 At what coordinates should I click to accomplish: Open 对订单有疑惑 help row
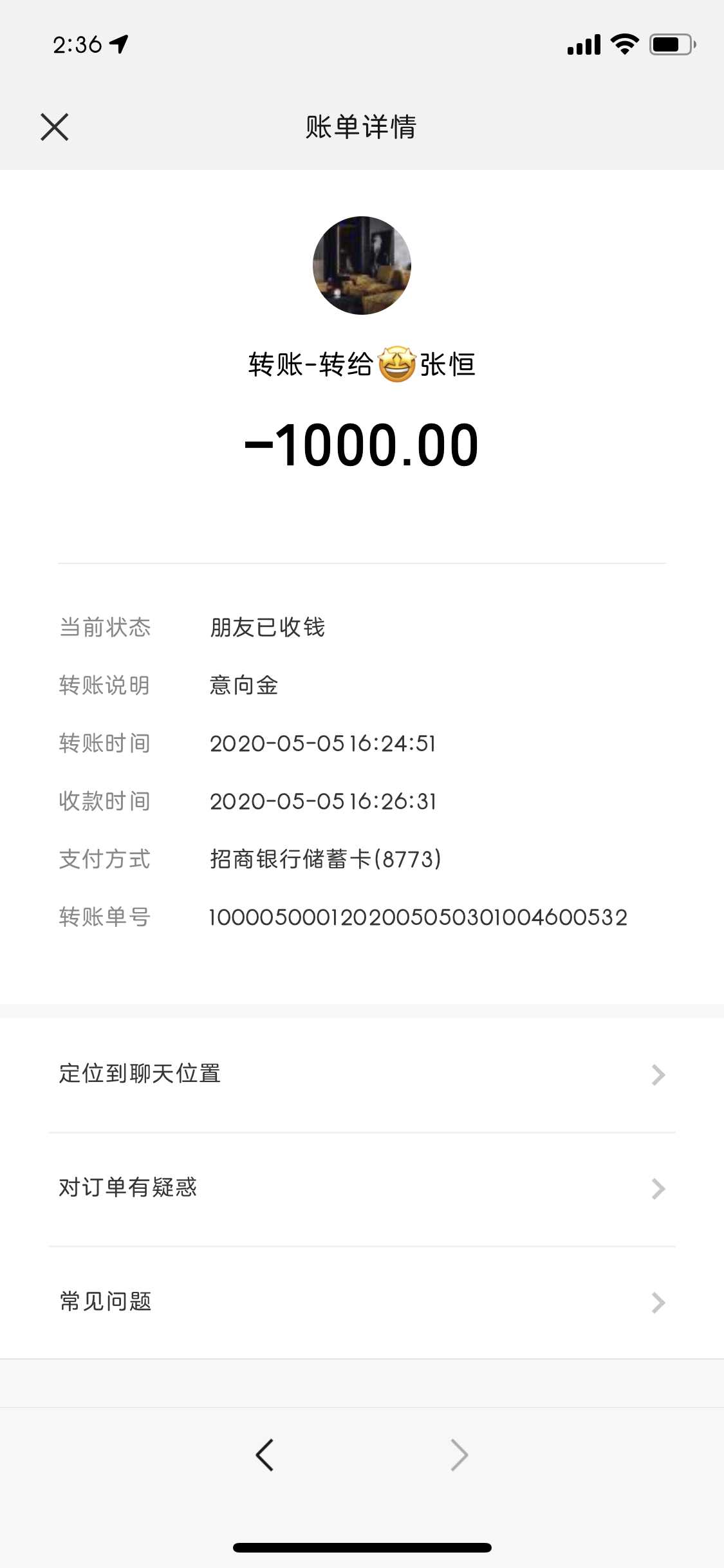[x=362, y=1188]
